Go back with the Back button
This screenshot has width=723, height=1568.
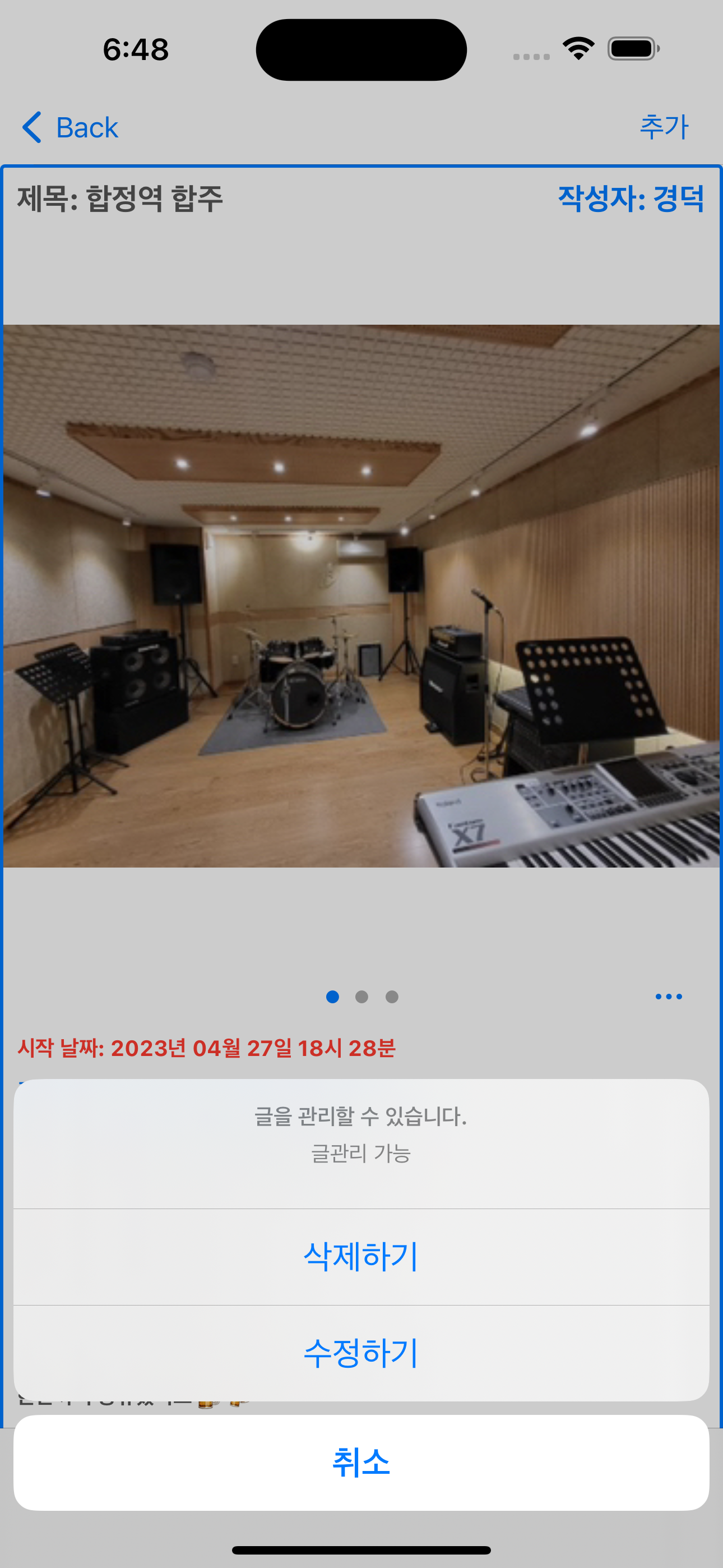tap(70, 127)
